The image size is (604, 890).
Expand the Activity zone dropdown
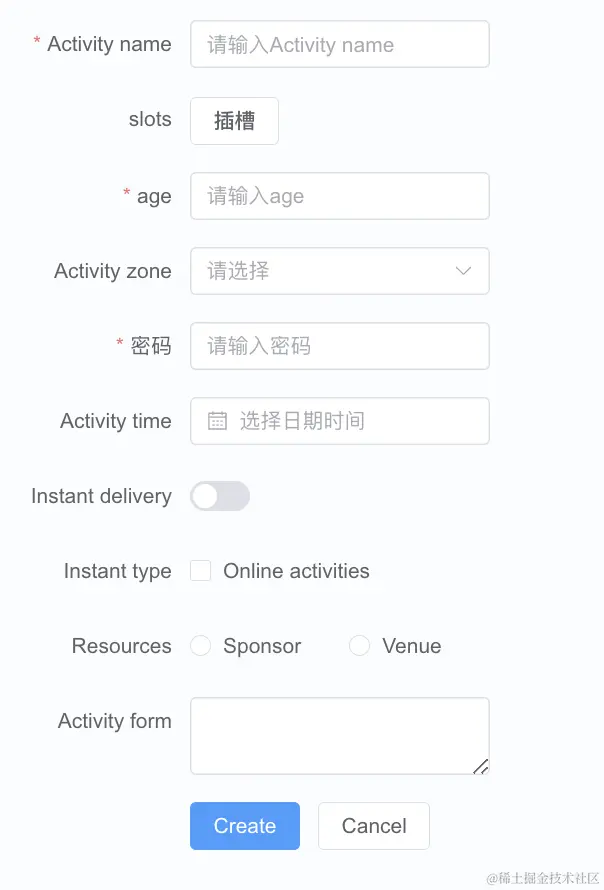[x=339, y=271]
